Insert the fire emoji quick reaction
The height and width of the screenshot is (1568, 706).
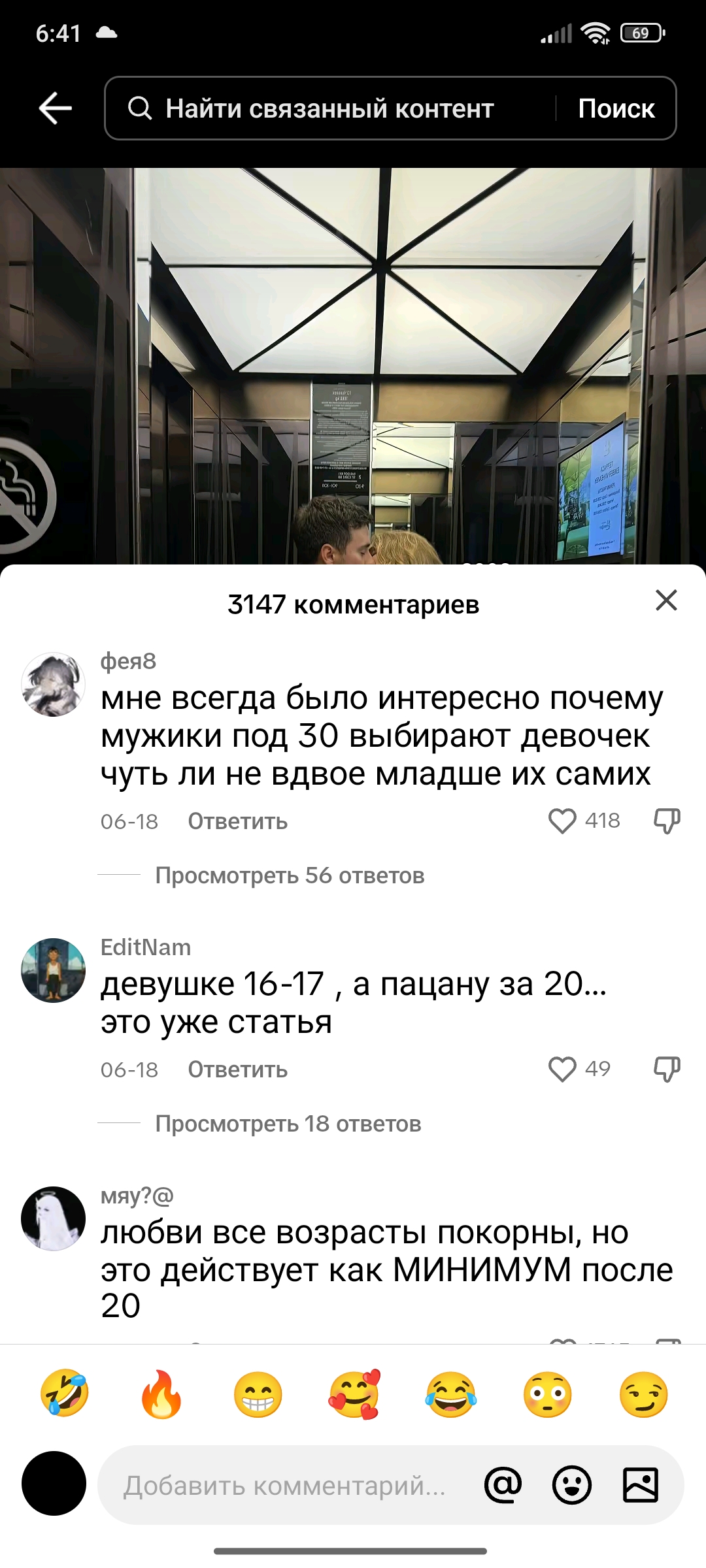pyautogui.click(x=161, y=1394)
